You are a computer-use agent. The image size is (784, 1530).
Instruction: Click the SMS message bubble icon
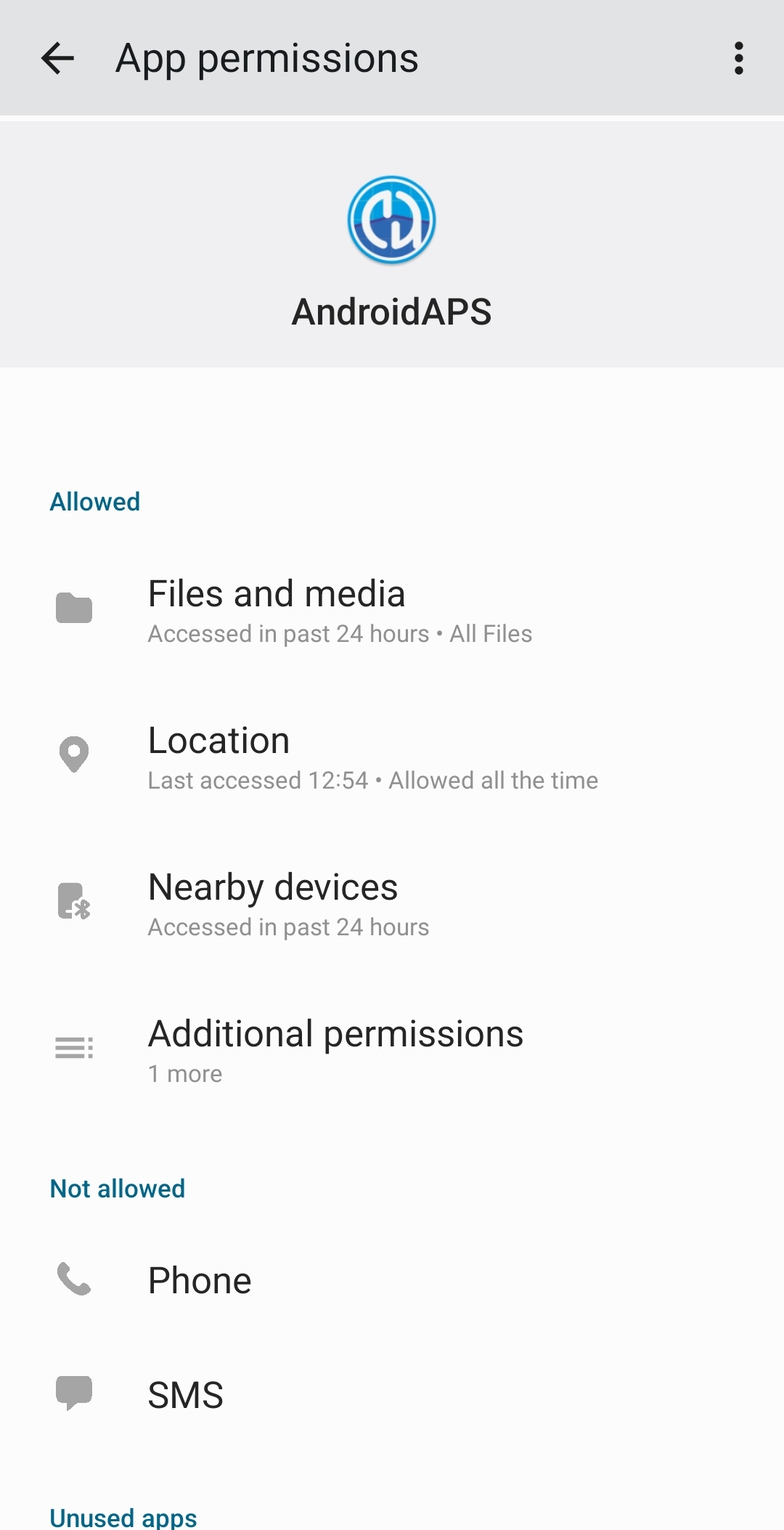pyautogui.click(x=75, y=1393)
